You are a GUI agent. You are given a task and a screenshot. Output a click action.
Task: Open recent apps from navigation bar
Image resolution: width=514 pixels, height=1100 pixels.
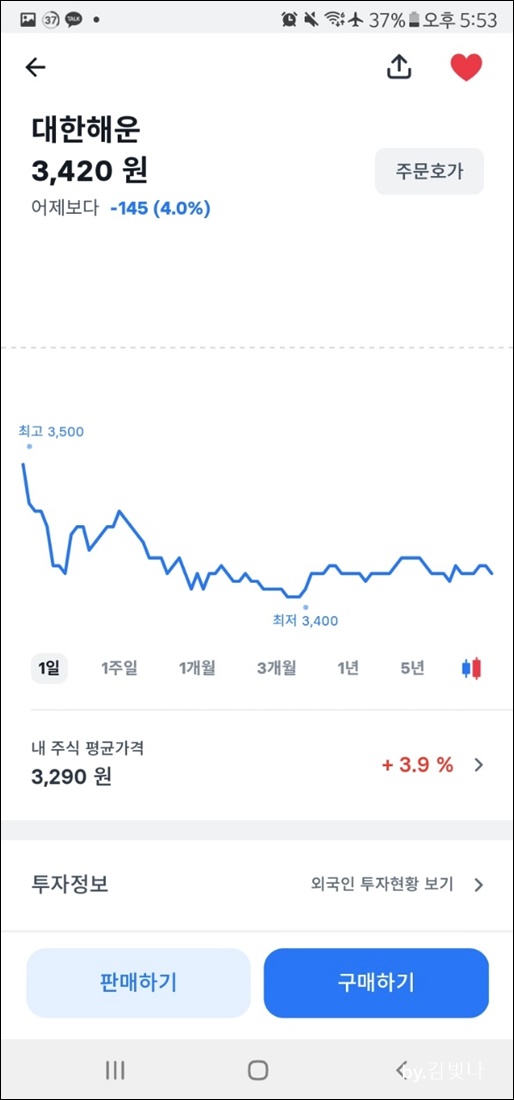tap(115, 1070)
